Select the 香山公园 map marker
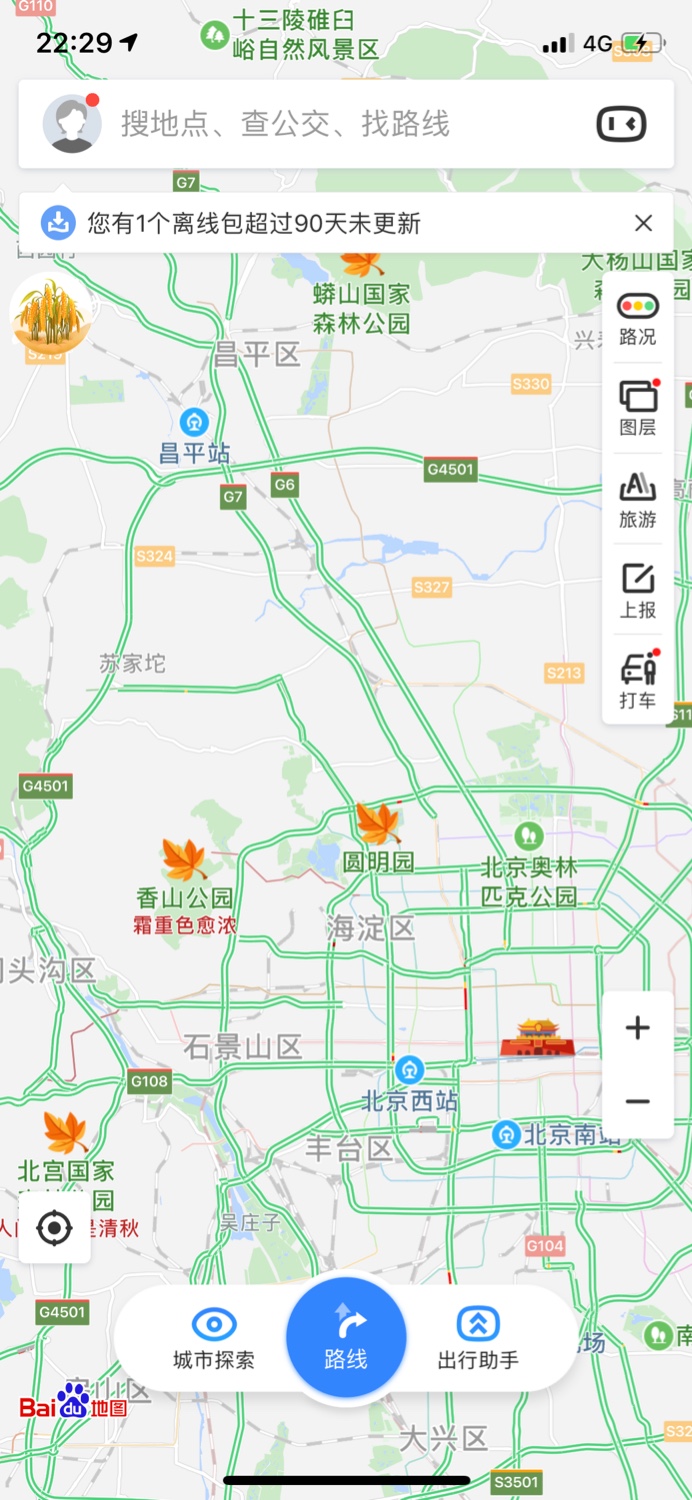Viewport: 692px width, 1500px height. click(184, 860)
